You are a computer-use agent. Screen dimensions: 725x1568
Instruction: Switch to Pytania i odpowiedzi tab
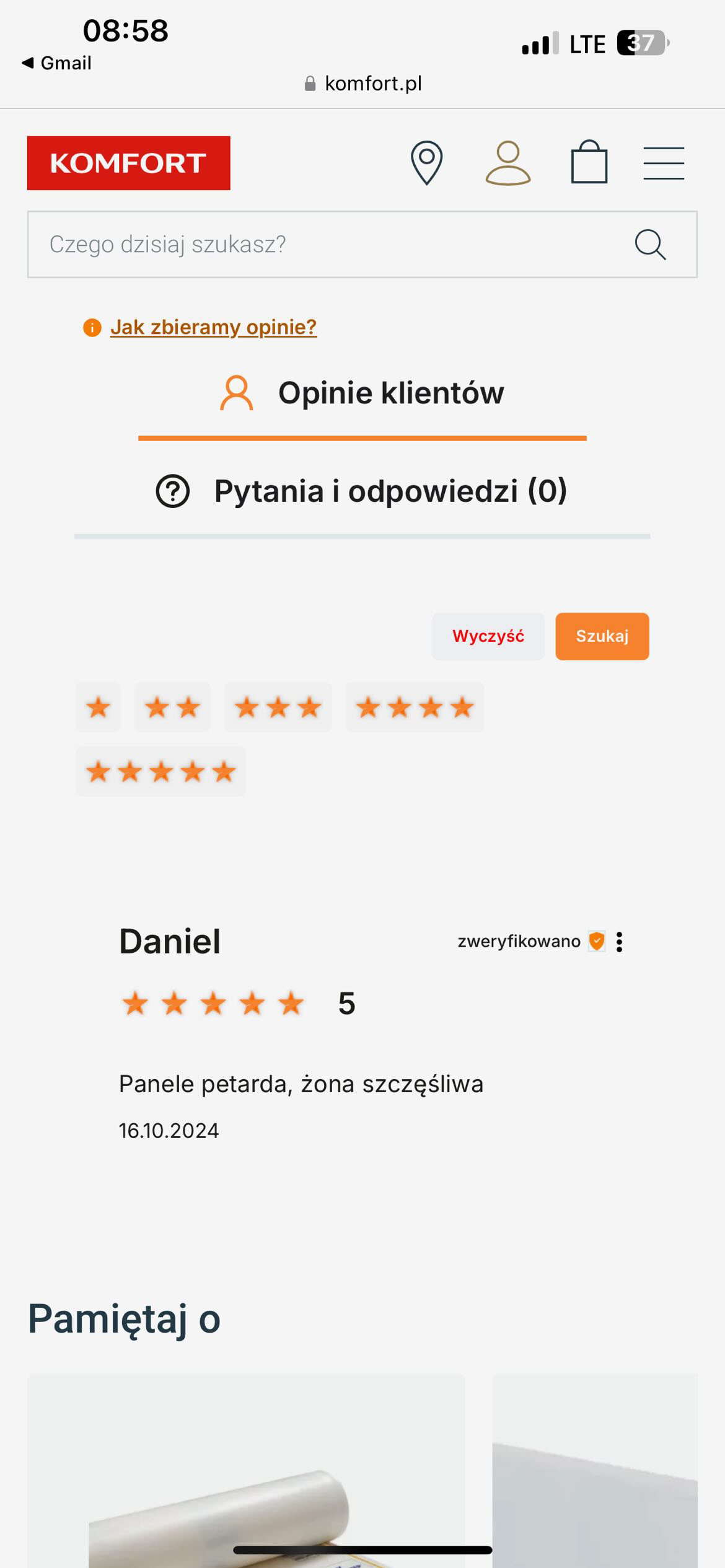click(362, 491)
